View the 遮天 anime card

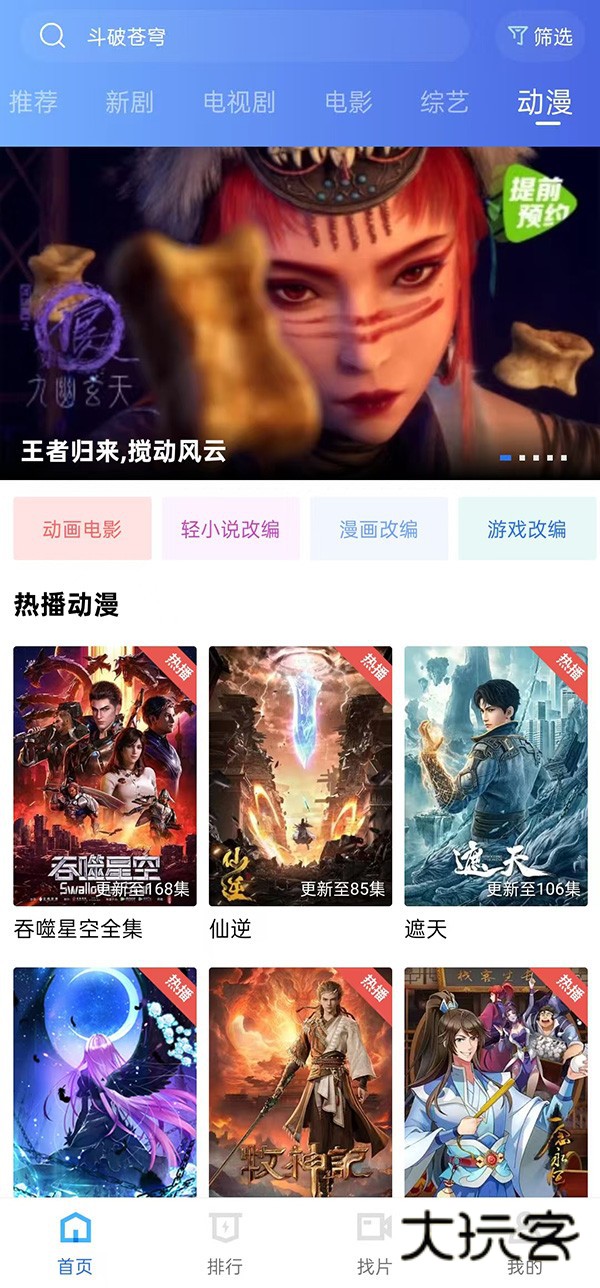click(x=496, y=776)
